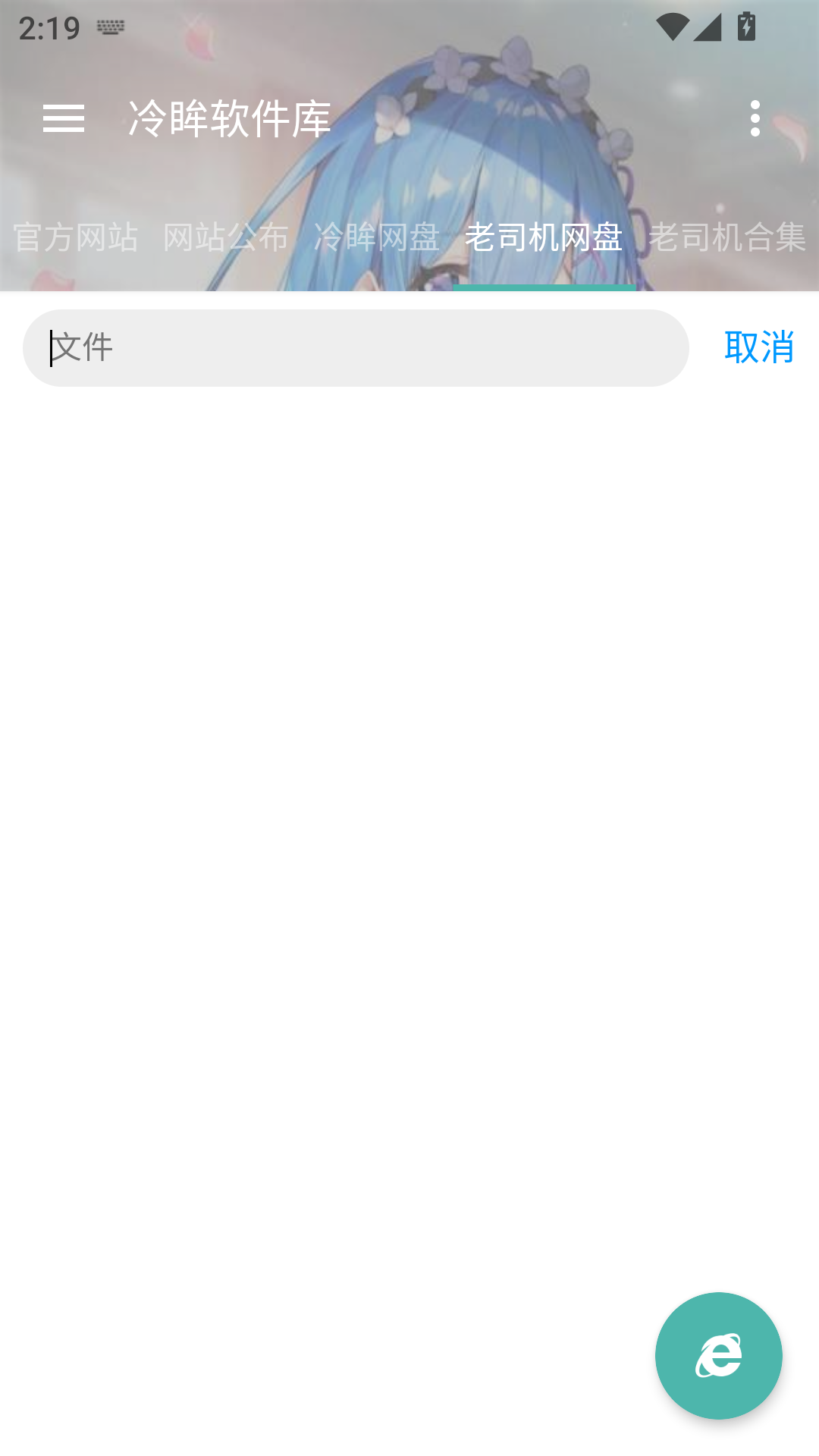Tap the cellular signal icon

709,25
